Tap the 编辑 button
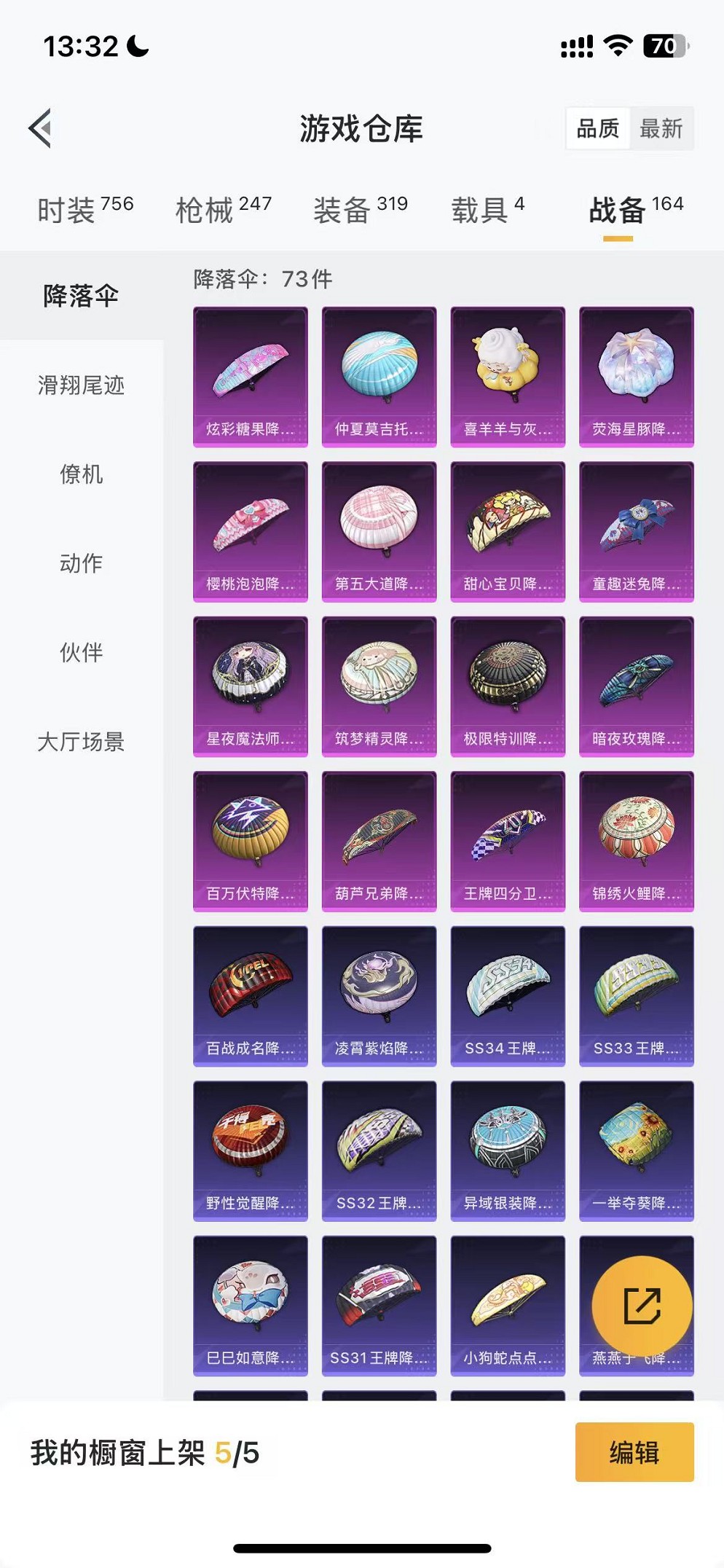This screenshot has width=724, height=1568. pyautogui.click(x=634, y=1452)
